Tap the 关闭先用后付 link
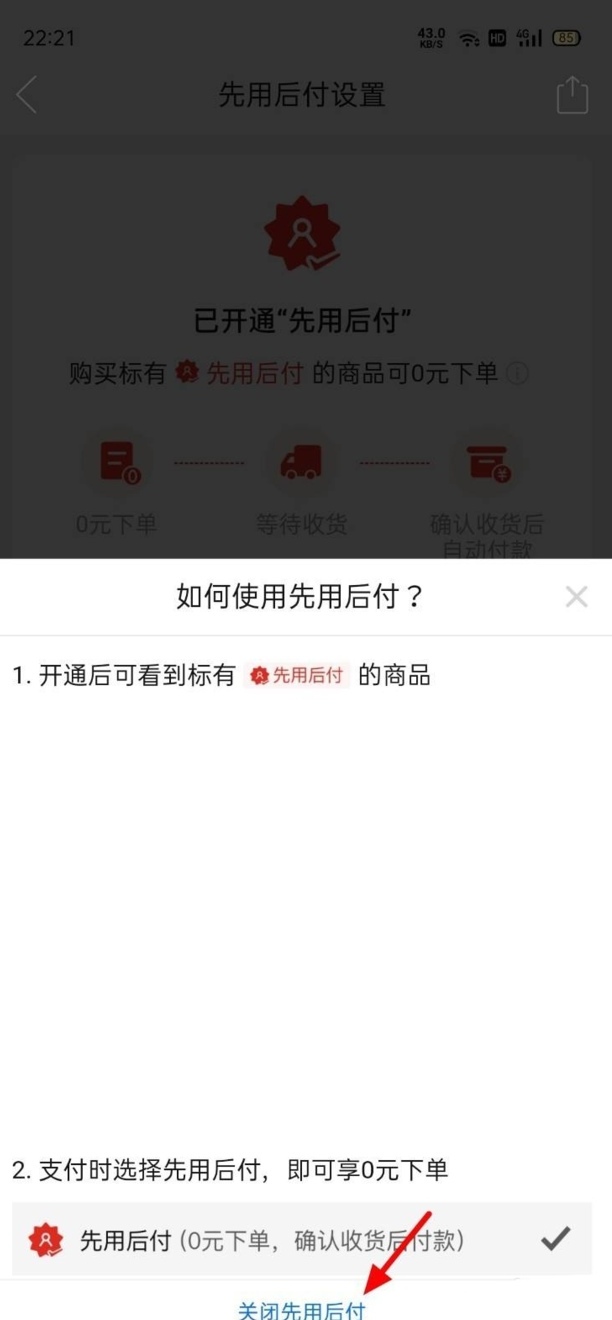 pos(302,1309)
